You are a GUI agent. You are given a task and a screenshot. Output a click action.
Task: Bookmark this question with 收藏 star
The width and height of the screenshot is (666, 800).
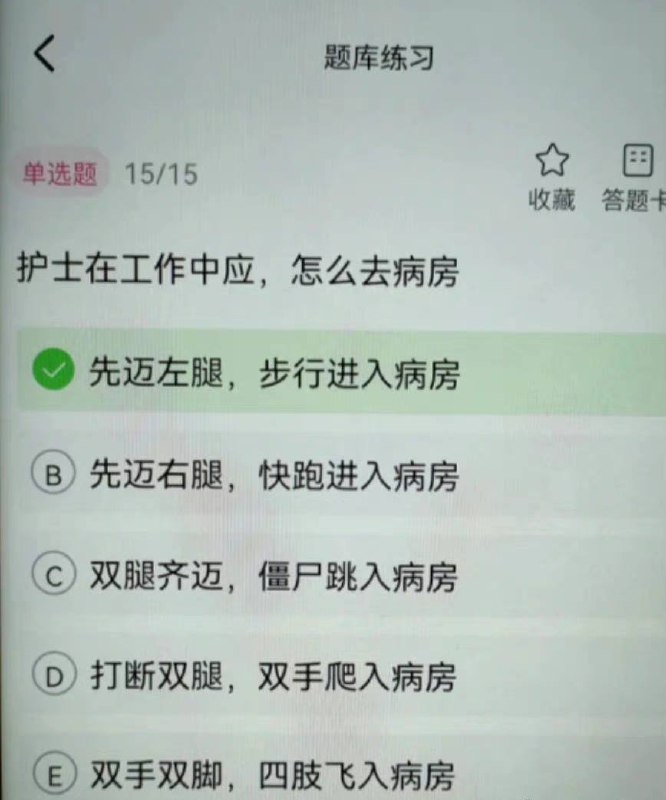[x=552, y=177]
